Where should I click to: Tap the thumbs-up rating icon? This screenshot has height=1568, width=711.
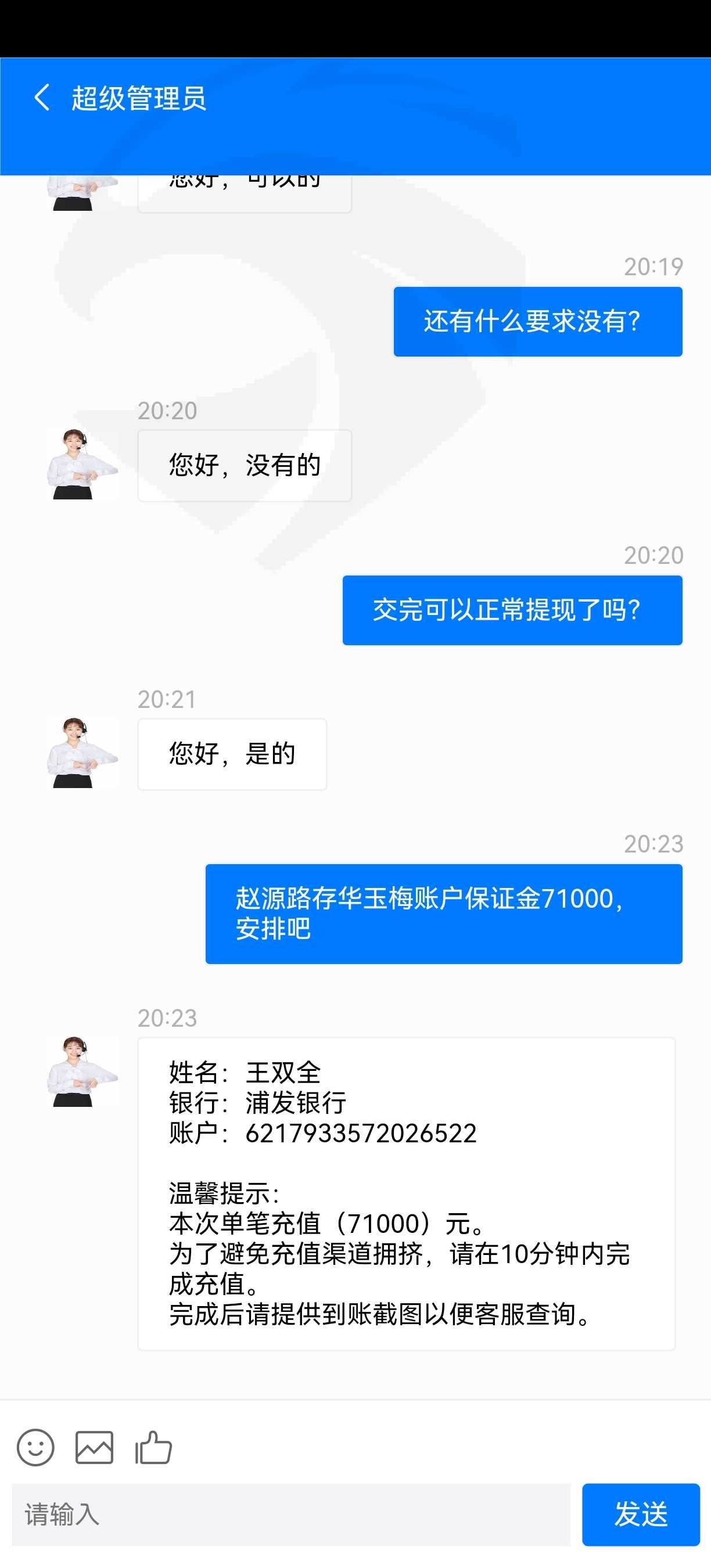[x=153, y=1447]
